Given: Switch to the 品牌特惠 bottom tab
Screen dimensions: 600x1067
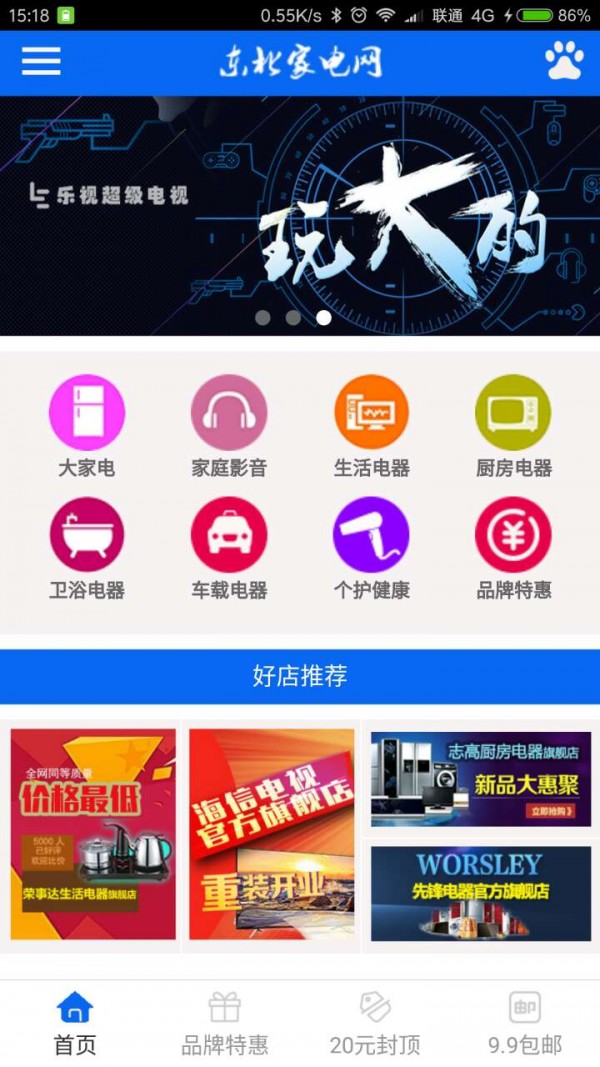Looking at the screenshot, I should coord(225,1024).
